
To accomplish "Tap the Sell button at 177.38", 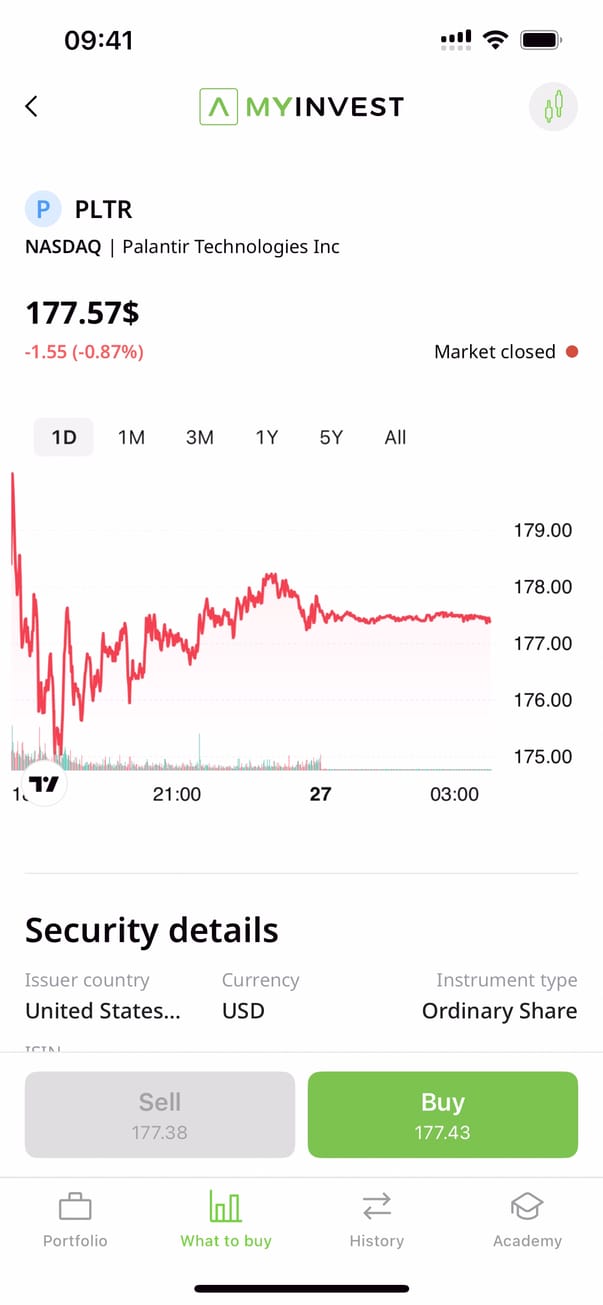I will pos(160,1114).
